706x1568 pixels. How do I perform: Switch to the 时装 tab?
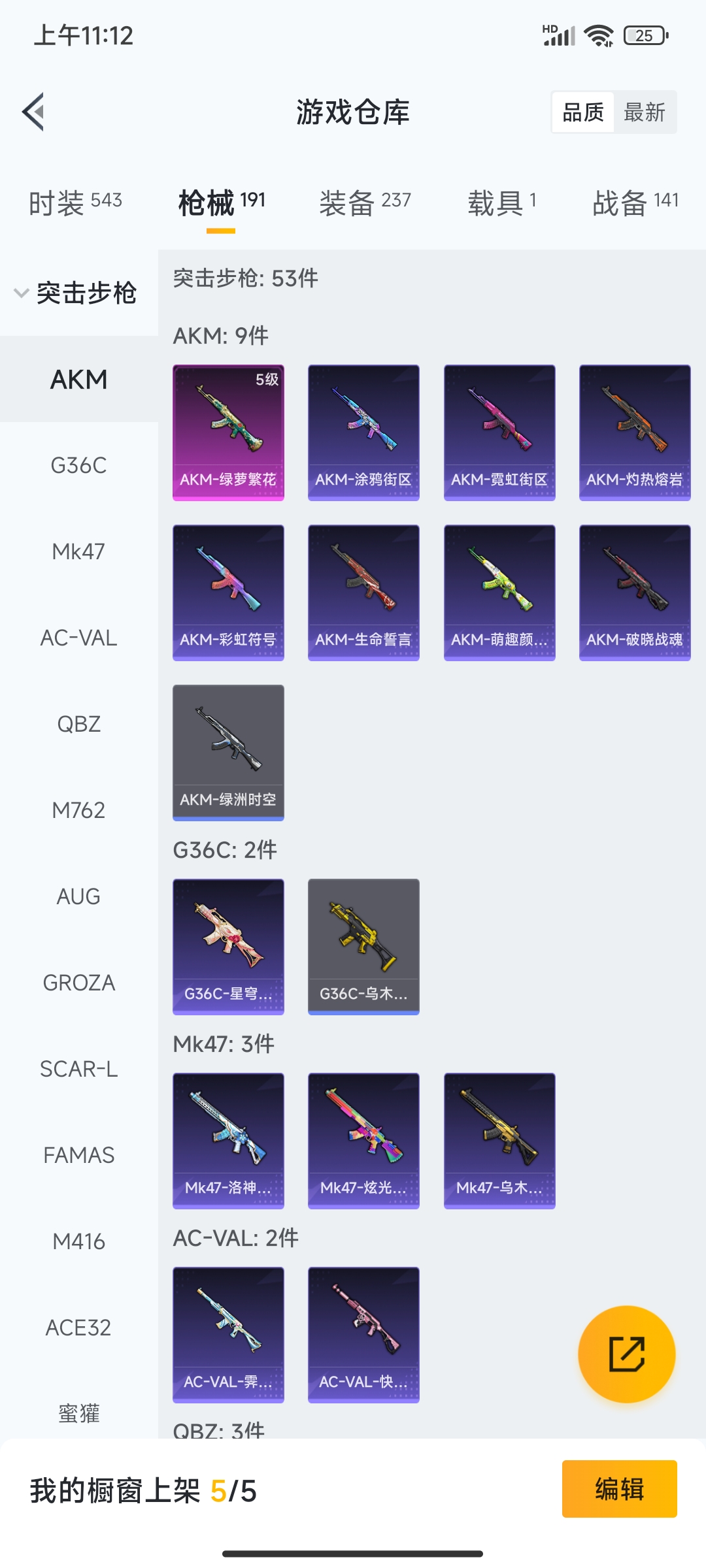tap(75, 203)
